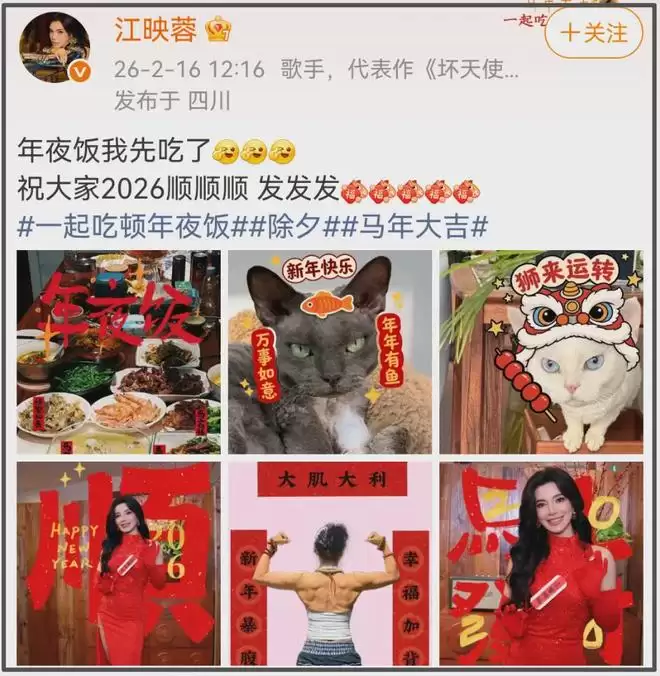The width and height of the screenshot is (660, 676).
Task: Open 江映蓉's profile avatar
Action: coord(54,47)
